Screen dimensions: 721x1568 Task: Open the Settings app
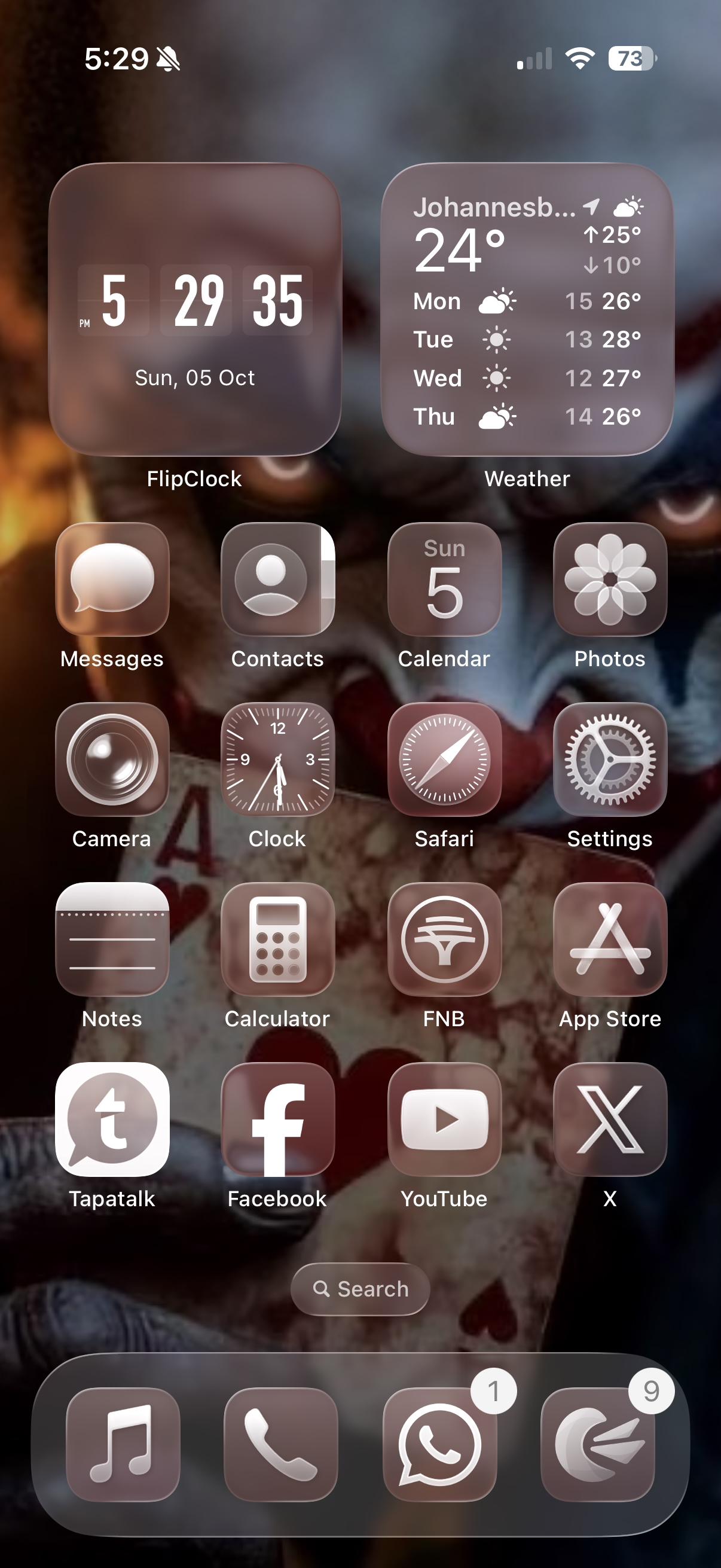(610, 759)
